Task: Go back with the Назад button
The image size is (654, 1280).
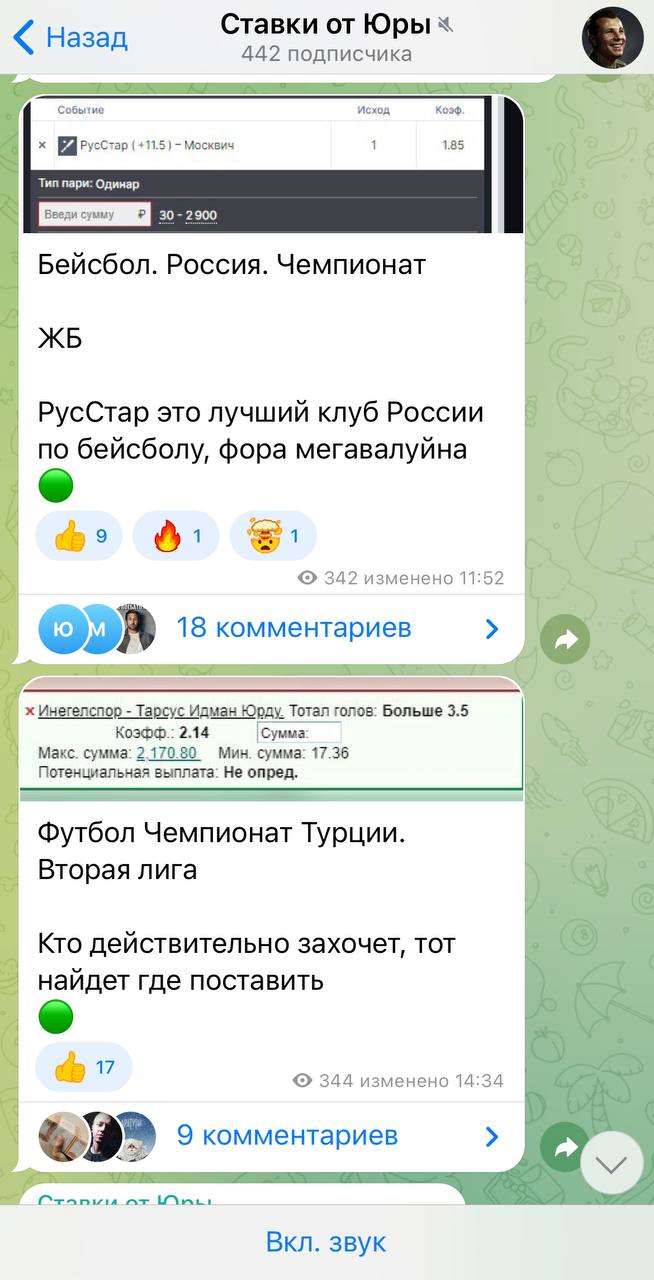Action: pyautogui.click(x=70, y=38)
